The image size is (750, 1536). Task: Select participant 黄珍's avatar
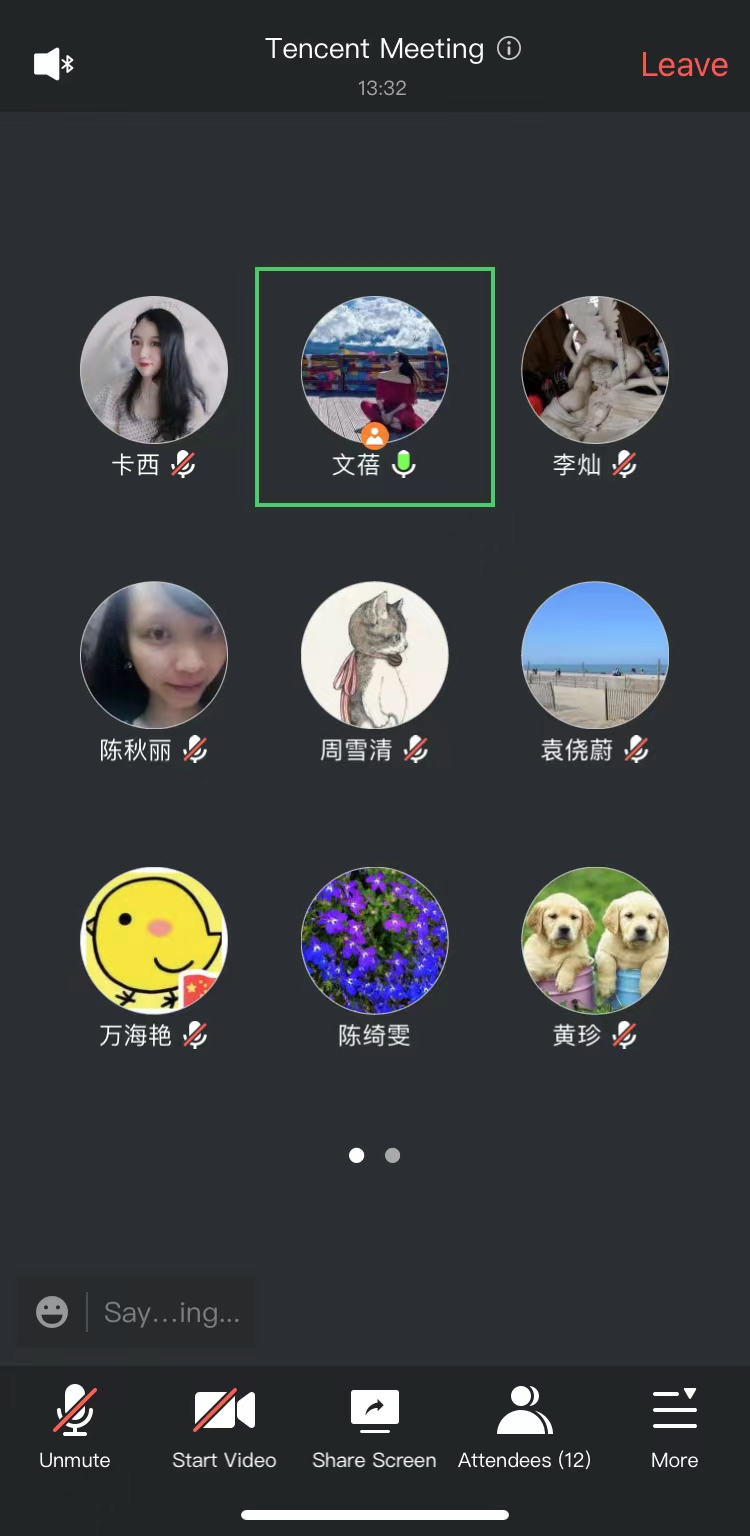click(595, 940)
